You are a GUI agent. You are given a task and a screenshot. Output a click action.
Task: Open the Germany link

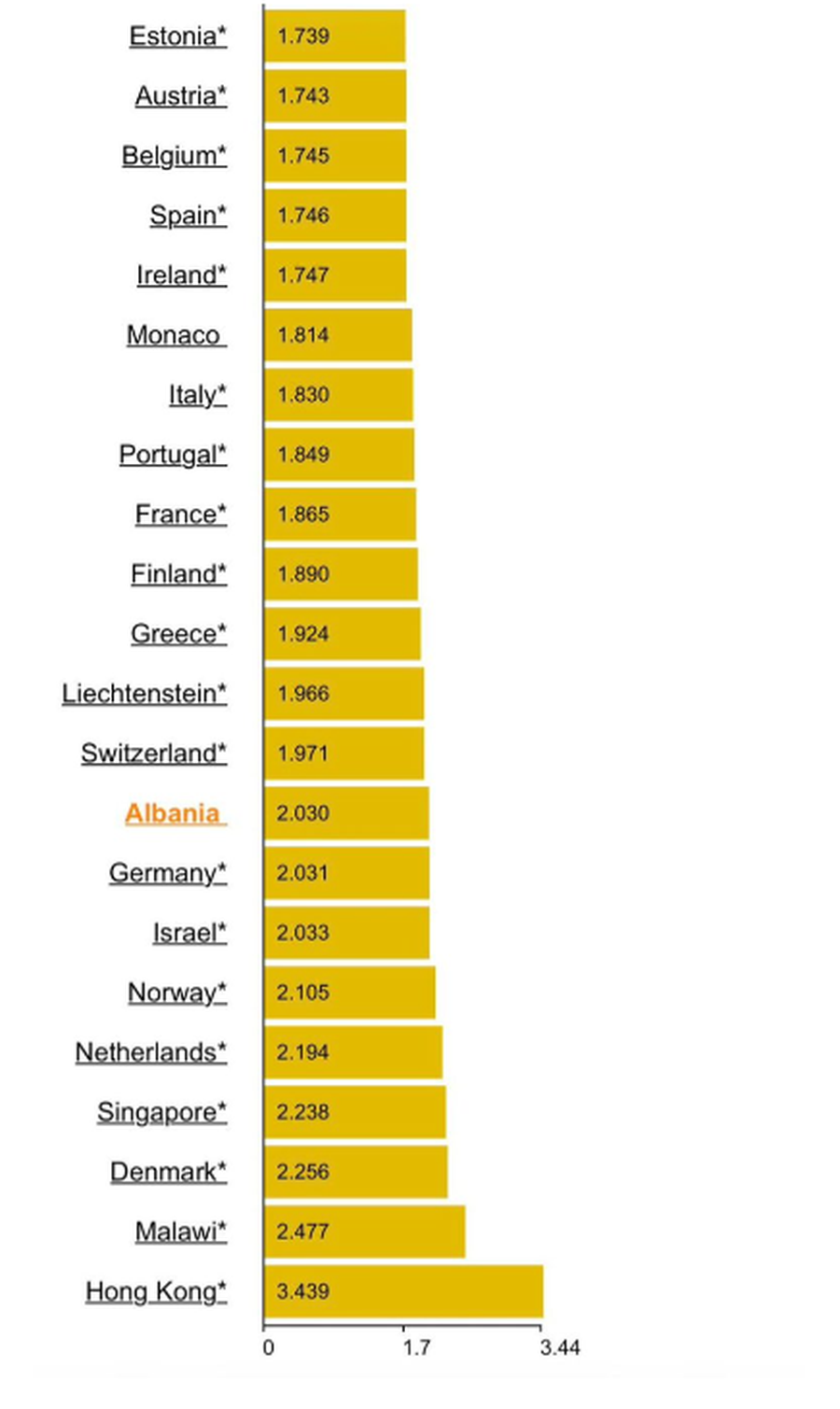point(167,873)
